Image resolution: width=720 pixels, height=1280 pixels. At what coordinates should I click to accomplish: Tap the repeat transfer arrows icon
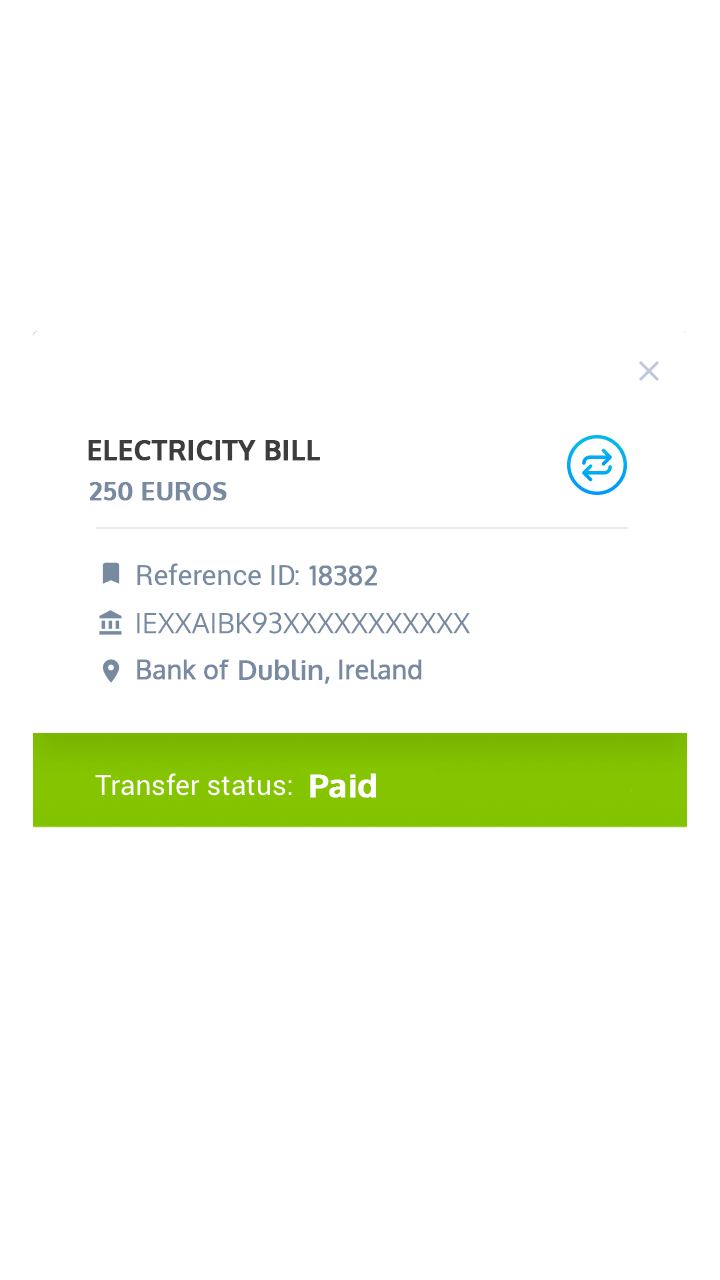tap(597, 465)
